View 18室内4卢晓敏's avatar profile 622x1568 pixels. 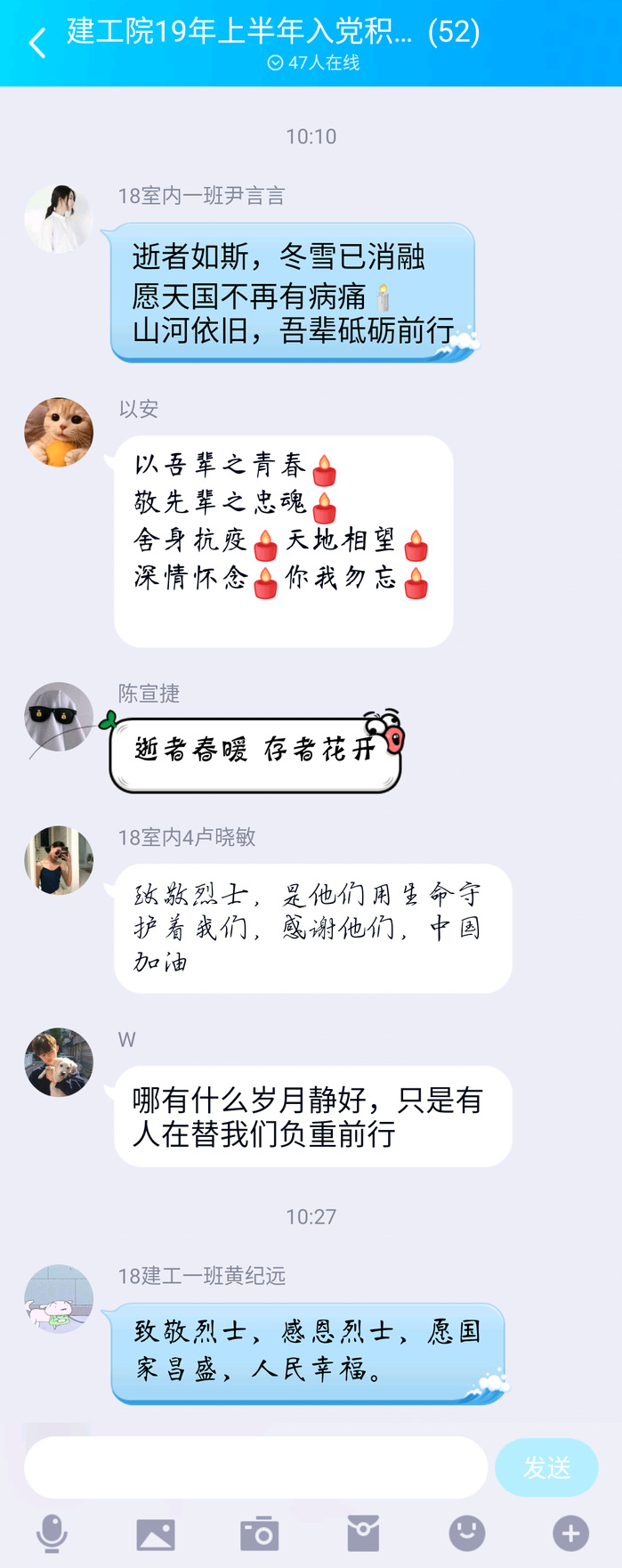pyautogui.click(x=59, y=860)
